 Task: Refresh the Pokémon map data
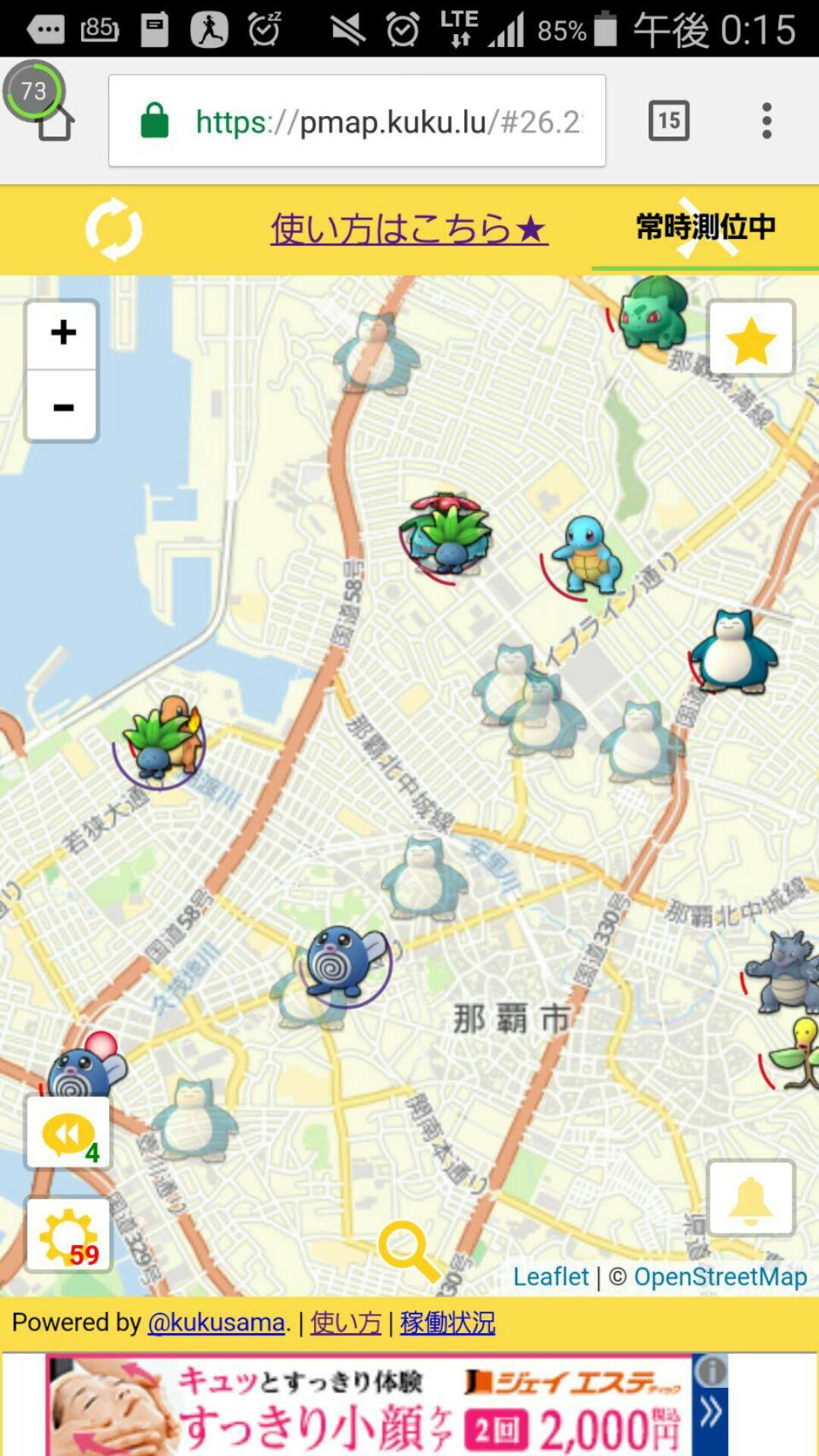pos(114,229)
